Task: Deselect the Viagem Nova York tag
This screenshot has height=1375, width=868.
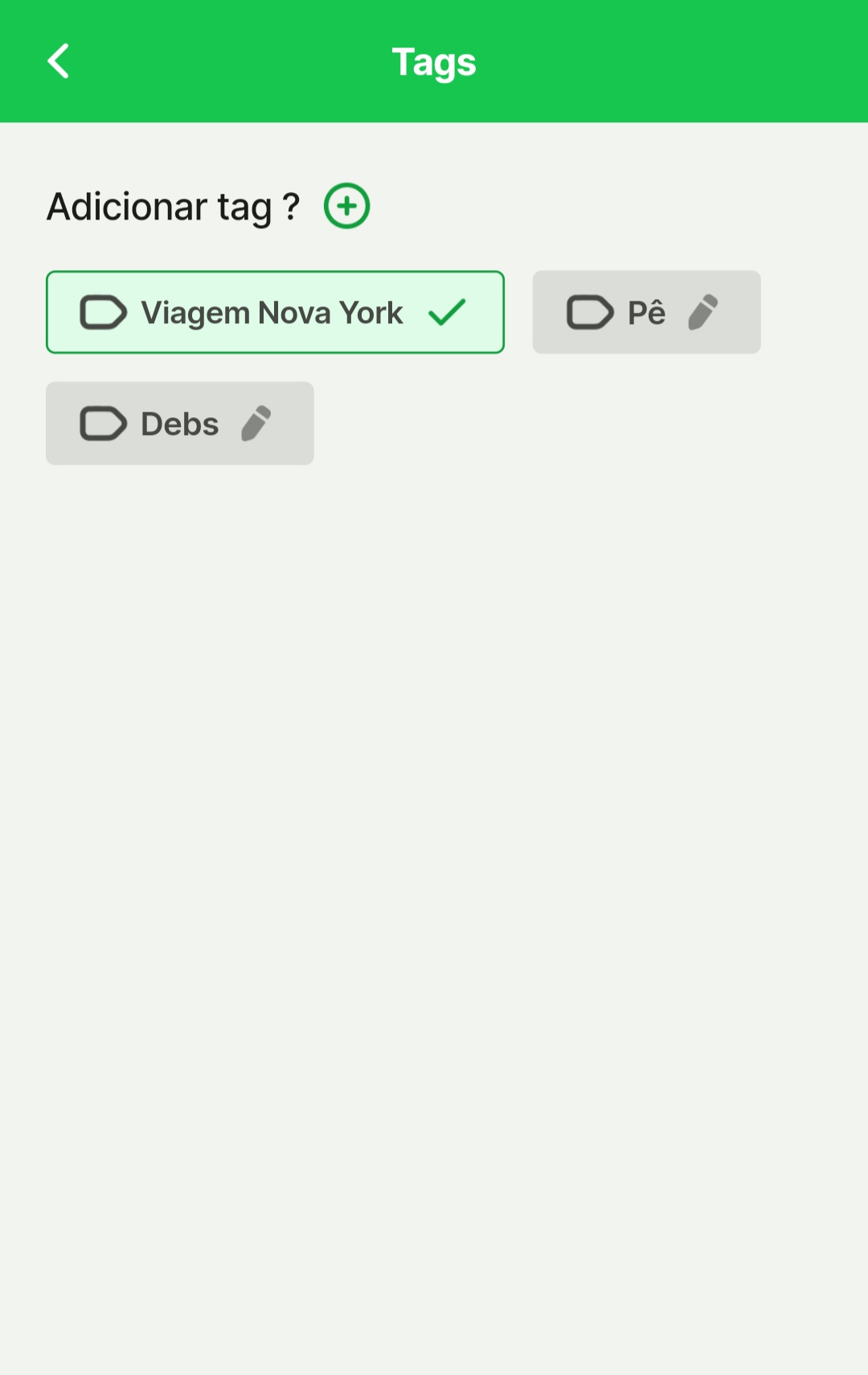Action: (x=275, y=312)
